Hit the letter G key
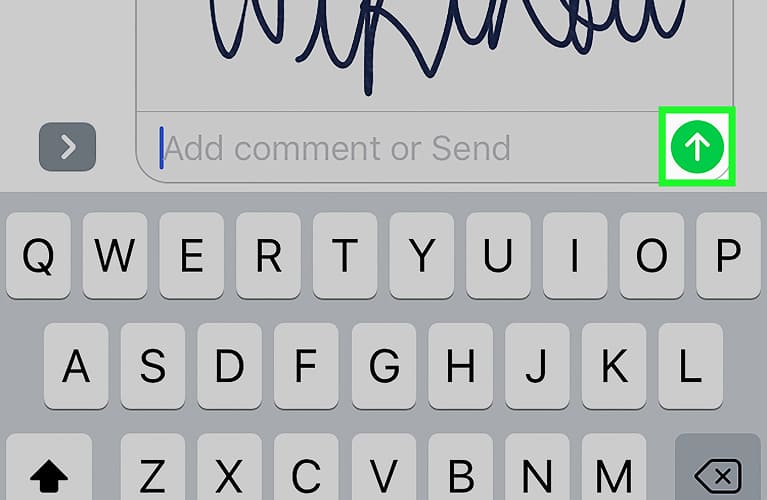The height and width of the screenshot is (500, 767). click(x=384, y=365)
